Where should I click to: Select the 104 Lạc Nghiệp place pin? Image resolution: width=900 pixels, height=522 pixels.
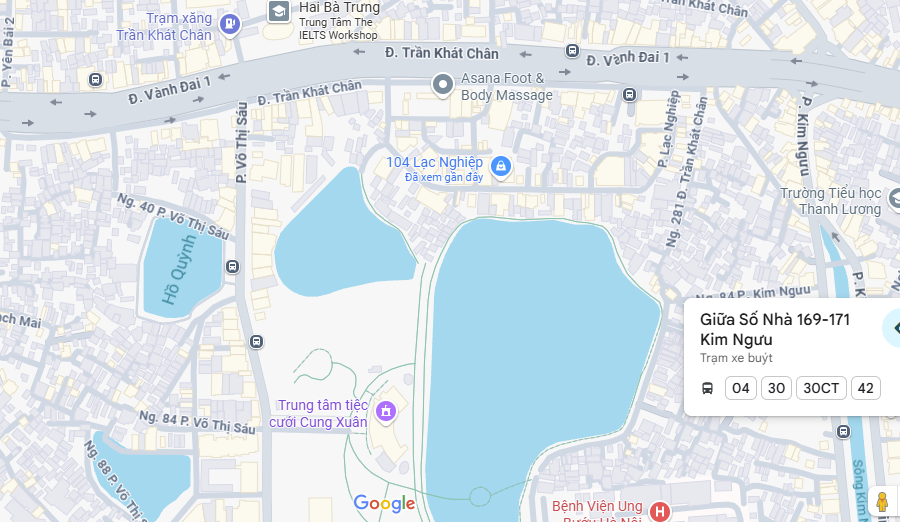(x=500, y=166)
